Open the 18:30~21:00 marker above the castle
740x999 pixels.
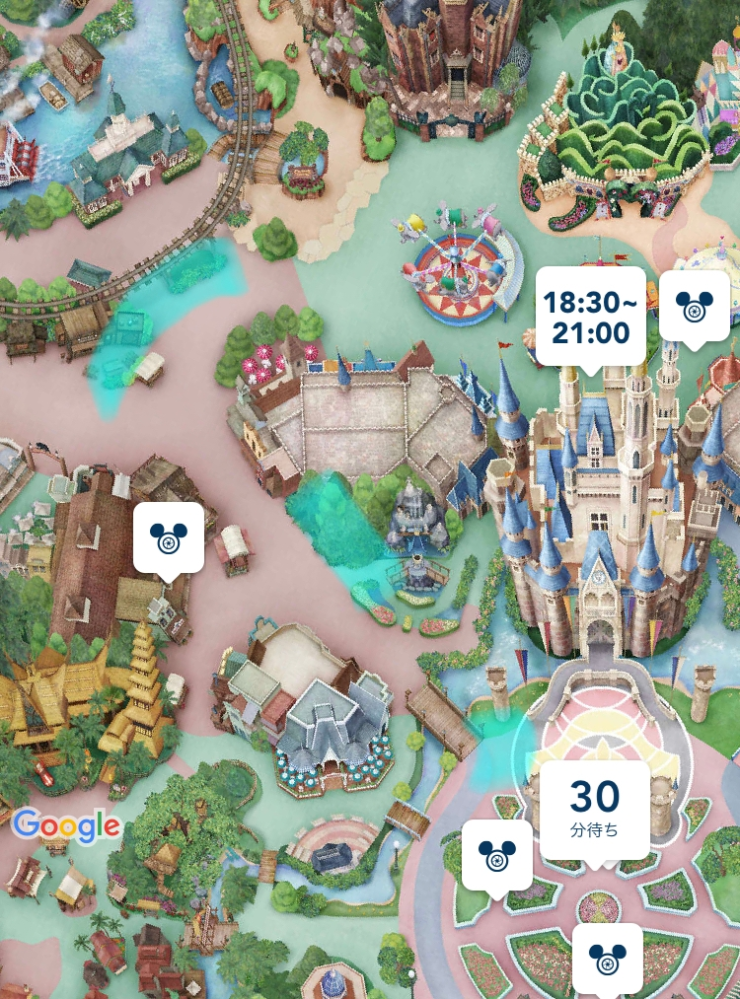[x=590, y=315]
